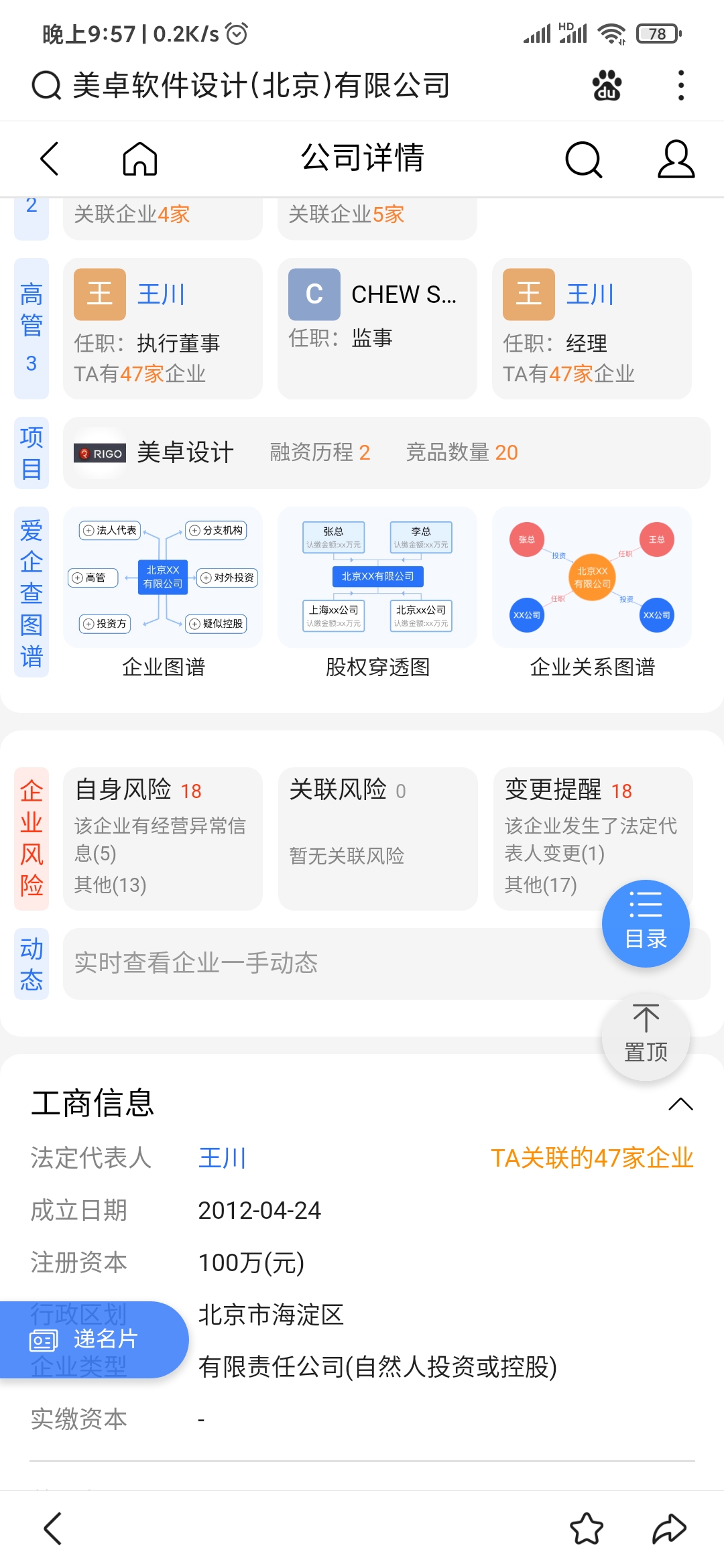The height and width of the screenshot is (1568, 724).
Task: Collapse the 工商信息 section chevron
Action: 682,1104
